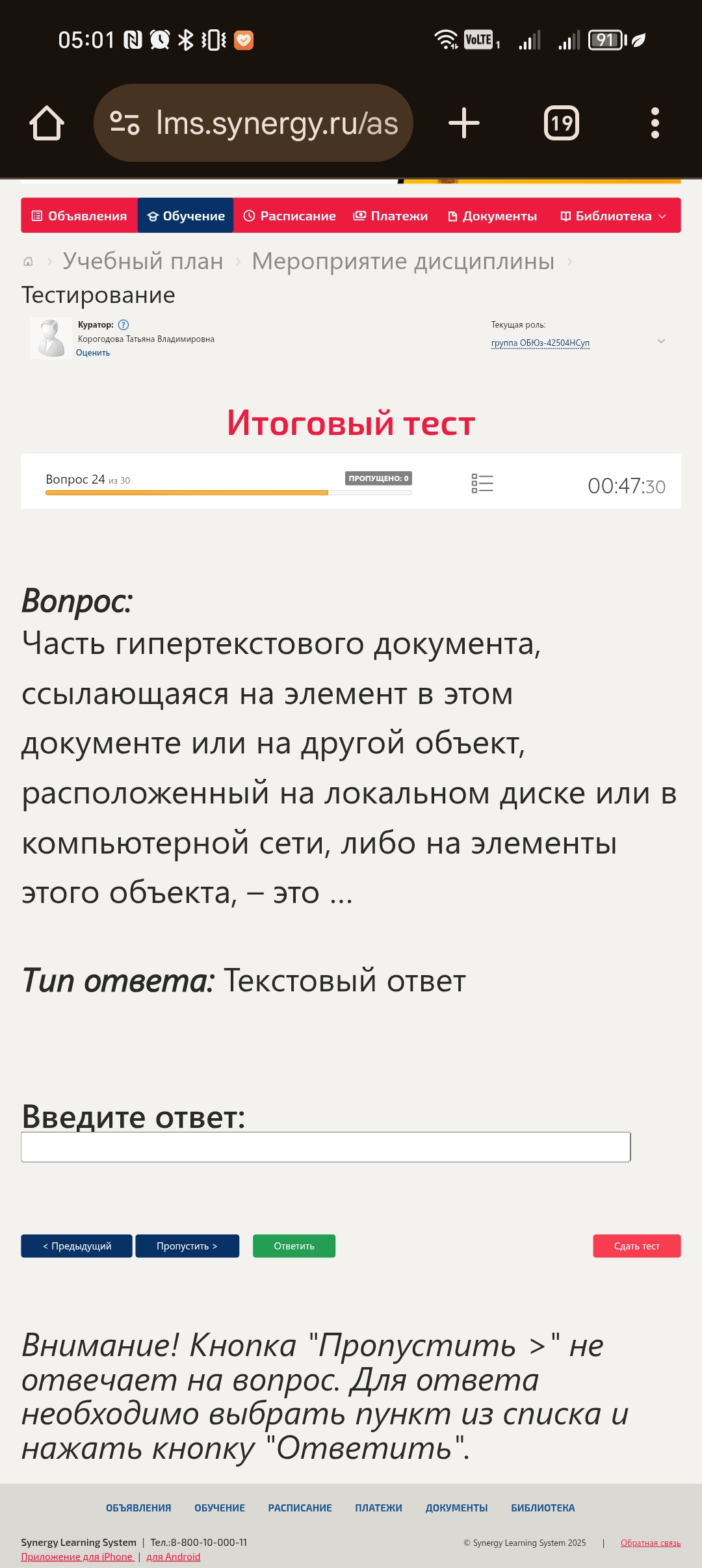Focus the Введите ответ text field
This screenshot has height=1568, width=702.
[326, 1147]
